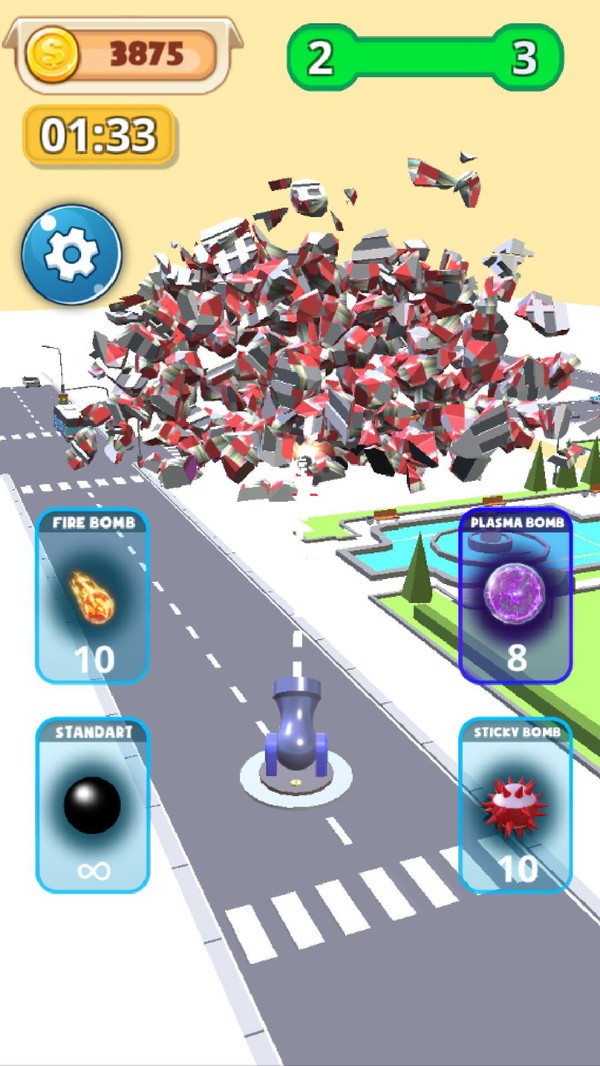Screen dimensions: 600x1066
Task: Open the settings gear
Action: click(71, 255)
